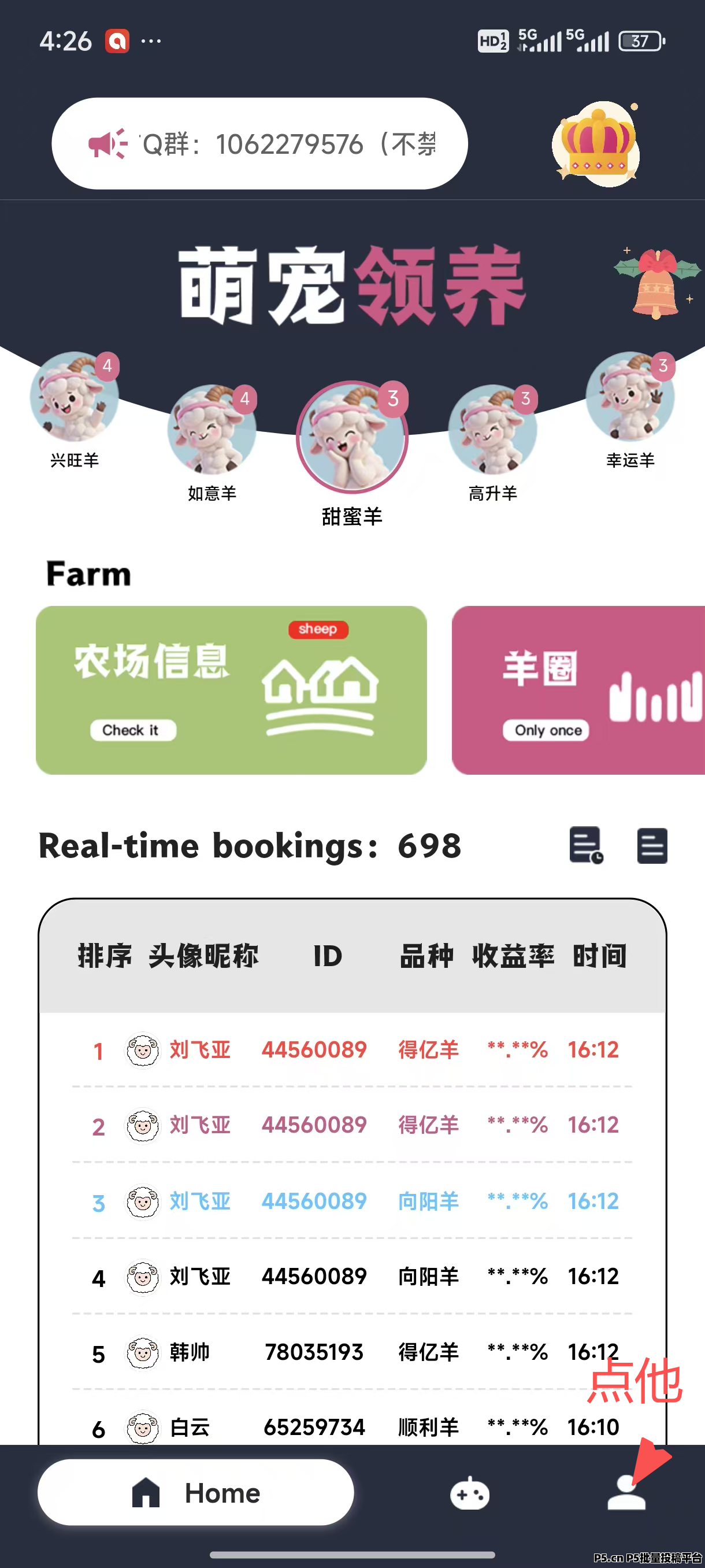Open booking history list with clock icon
Screen dimensions: 705x1568
(x=586, y=845)
